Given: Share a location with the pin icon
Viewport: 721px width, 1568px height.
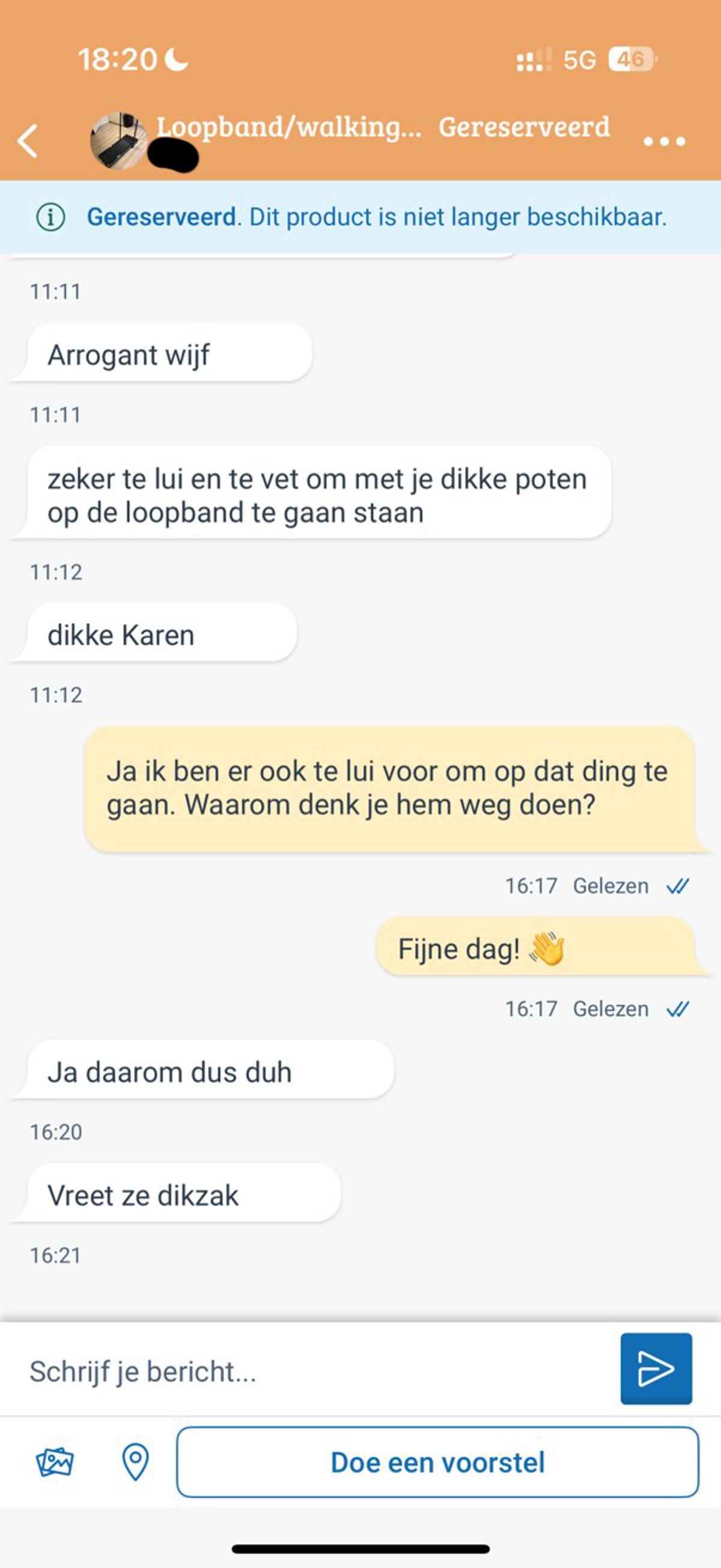Looking at the screenshot, I should pyautogui.click(x=135, y=1462).
